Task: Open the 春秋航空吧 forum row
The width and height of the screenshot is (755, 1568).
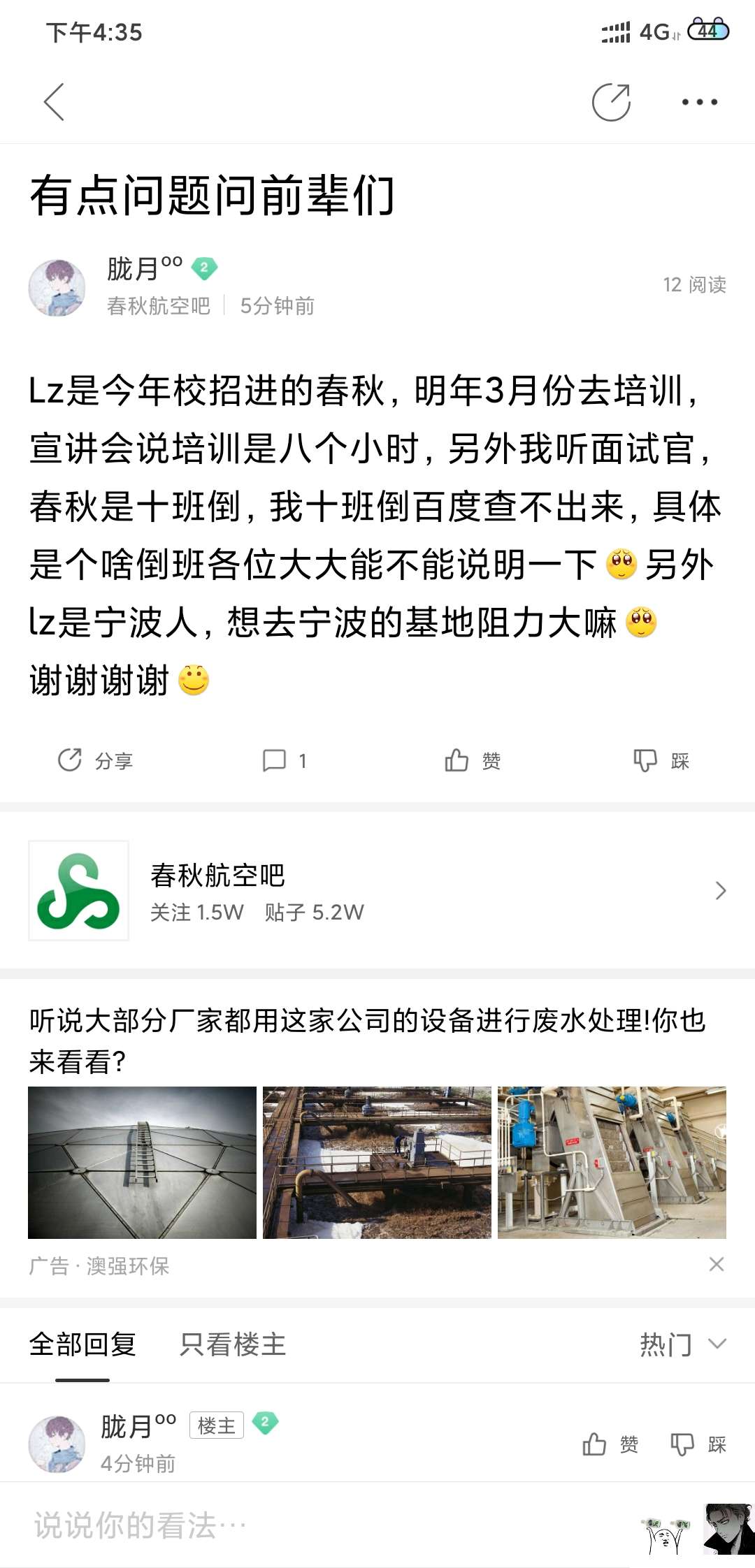Action: click(377, 891)
